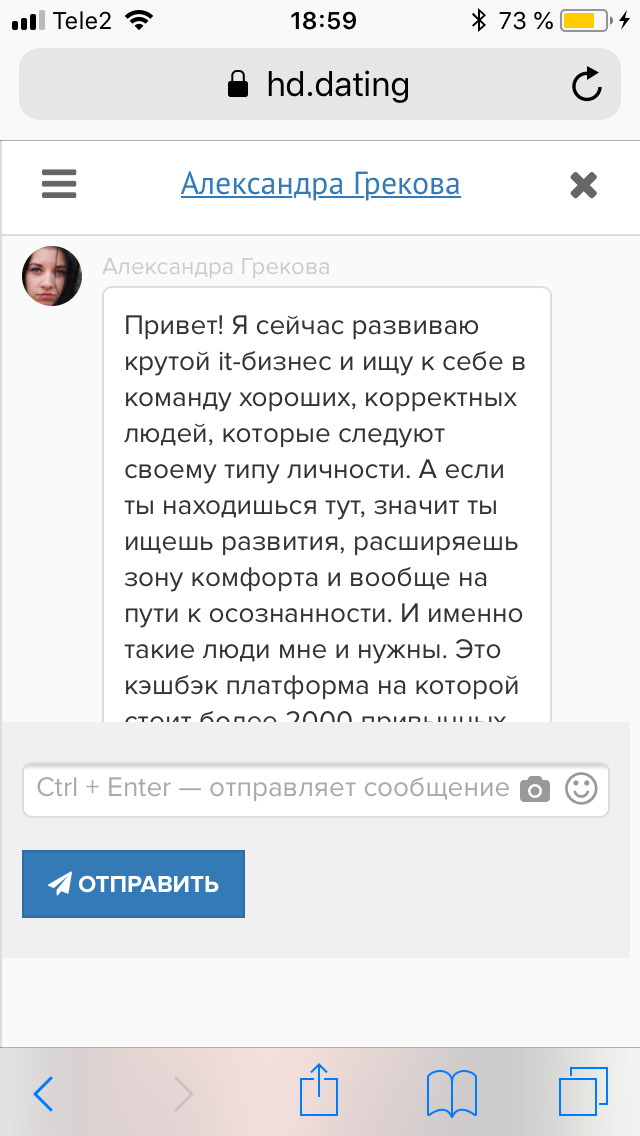Viewport: 640px width, 1136px height.
Task: Go back in Safari
Action: [x=42, y=1094]
